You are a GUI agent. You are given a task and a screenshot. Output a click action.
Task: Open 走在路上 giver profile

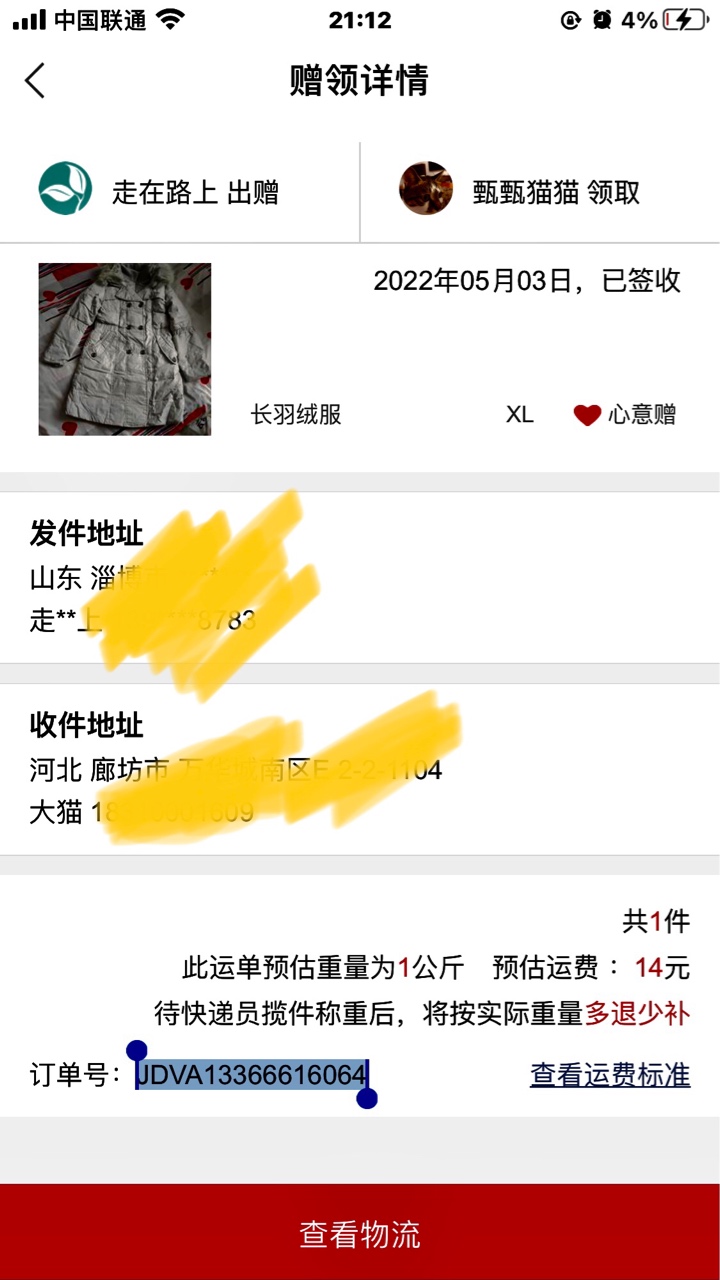[160, 191]
